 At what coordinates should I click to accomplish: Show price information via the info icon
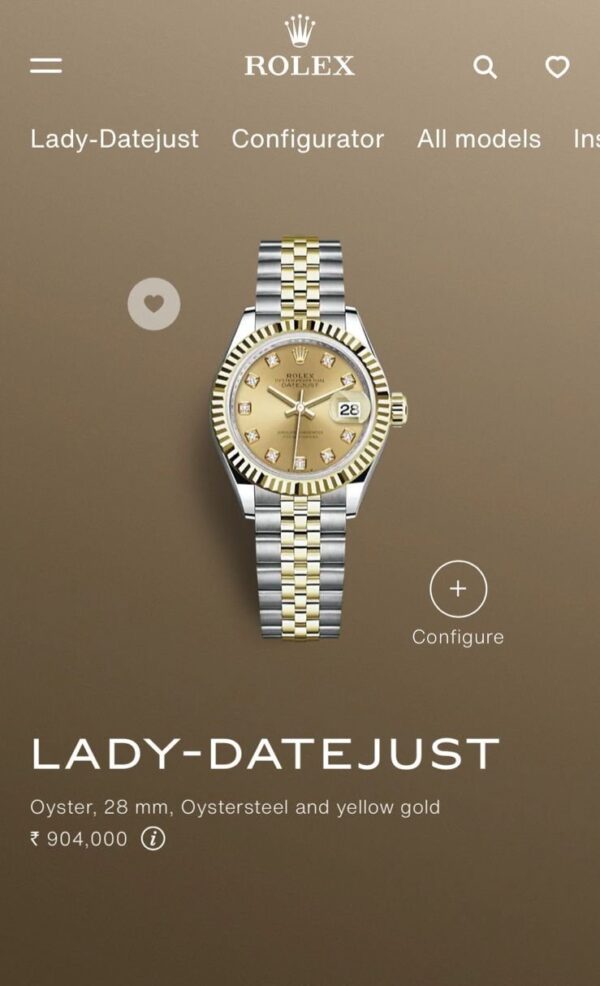(153, 838)
